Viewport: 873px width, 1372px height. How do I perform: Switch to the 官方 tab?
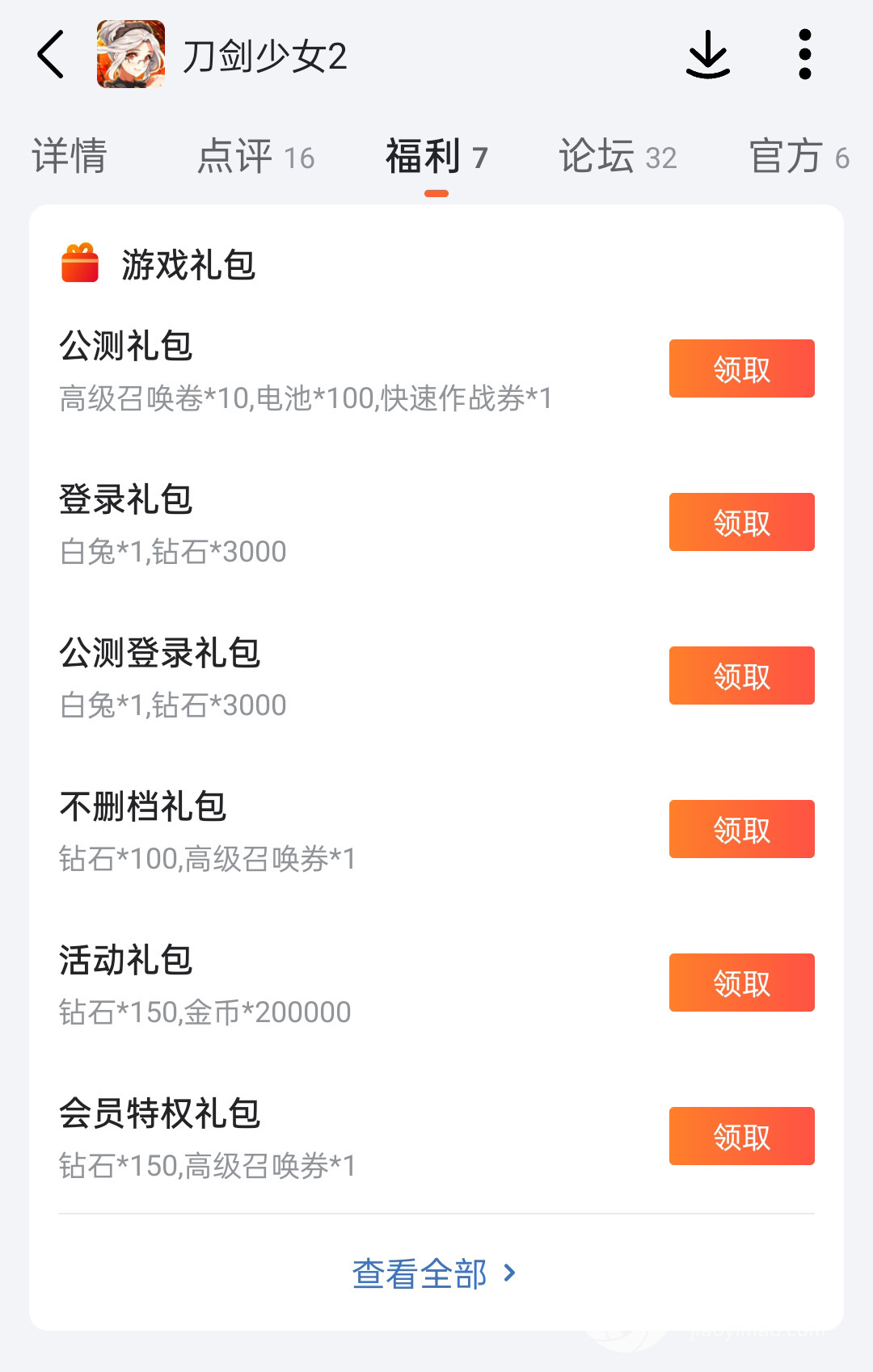[x=799, y=156]
